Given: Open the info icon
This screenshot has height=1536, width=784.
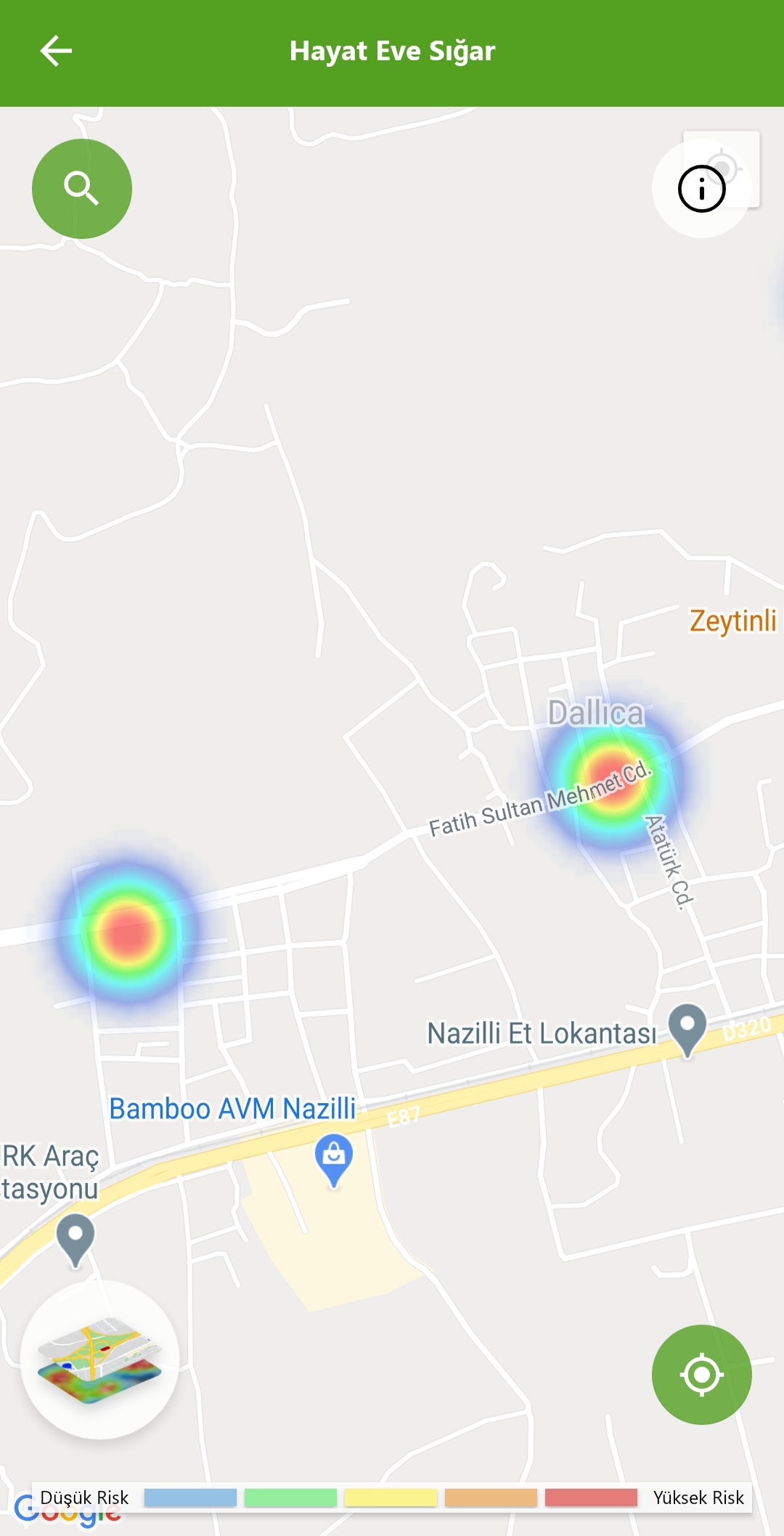Looking at the screenshot, I should tap(701, 189).
